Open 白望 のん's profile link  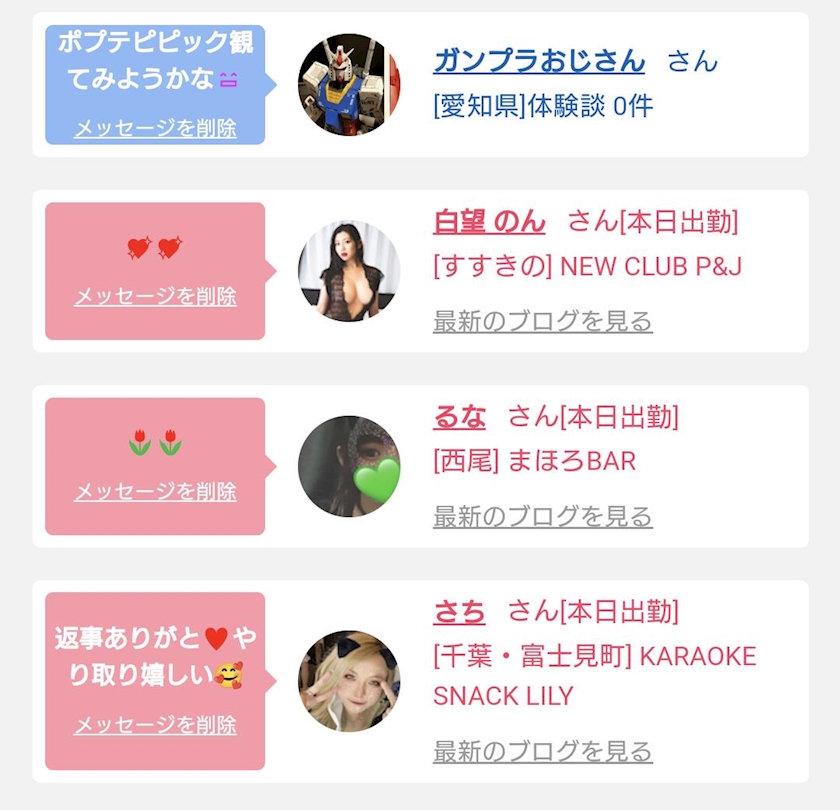tap(489, 221)
